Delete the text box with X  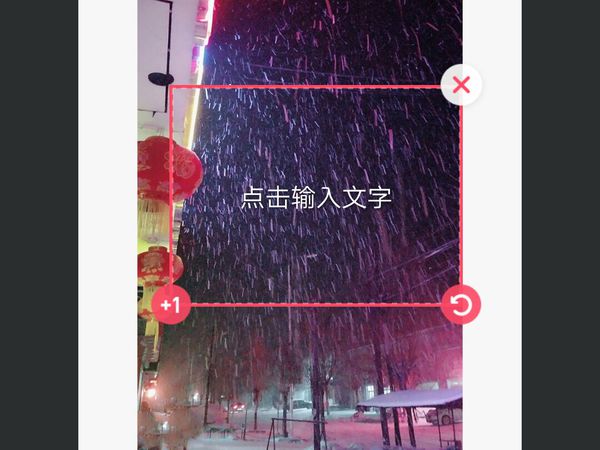click(461, 85)
